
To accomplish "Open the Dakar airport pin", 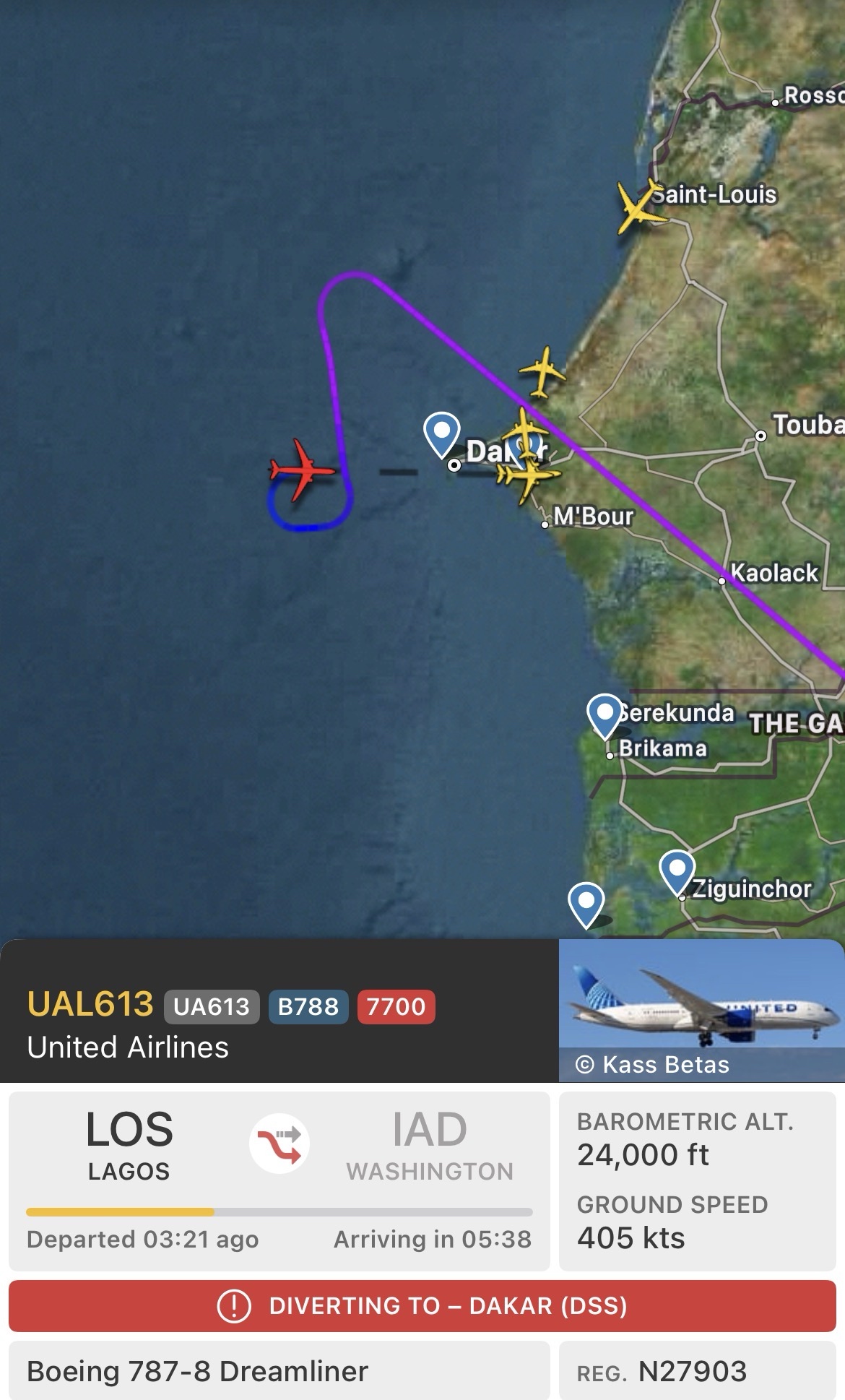I will pos(441,432).
